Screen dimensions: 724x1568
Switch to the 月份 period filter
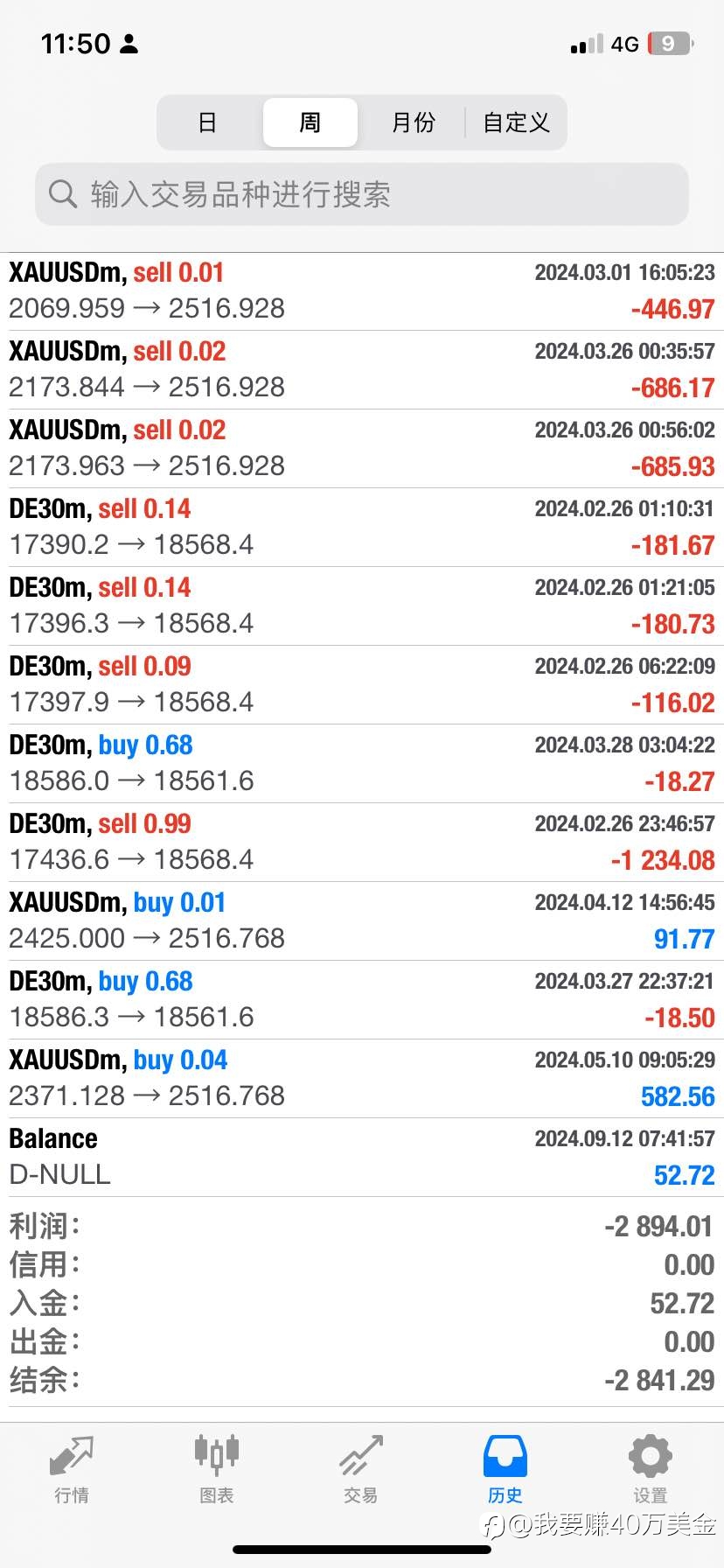pos(413,122)
